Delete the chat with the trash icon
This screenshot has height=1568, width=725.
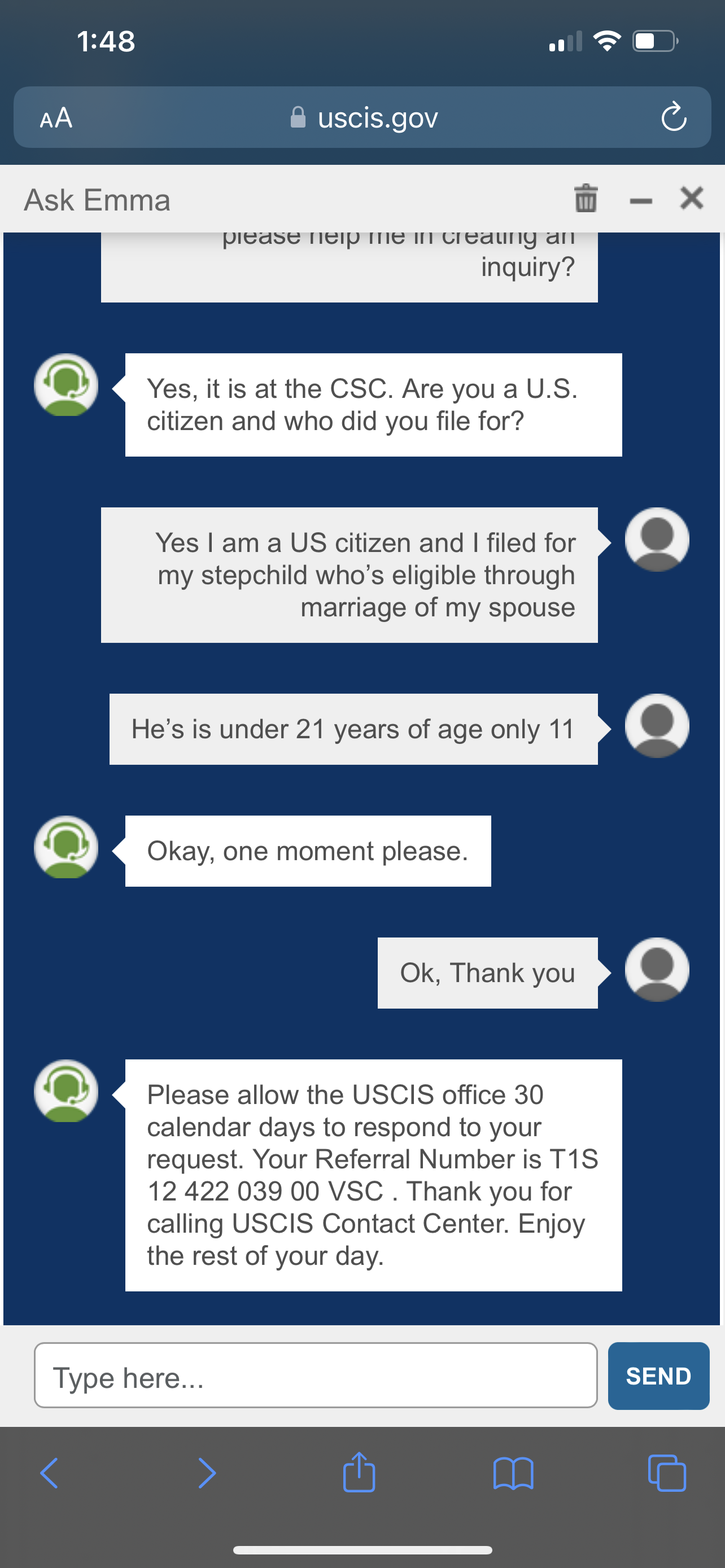point(586,199)
